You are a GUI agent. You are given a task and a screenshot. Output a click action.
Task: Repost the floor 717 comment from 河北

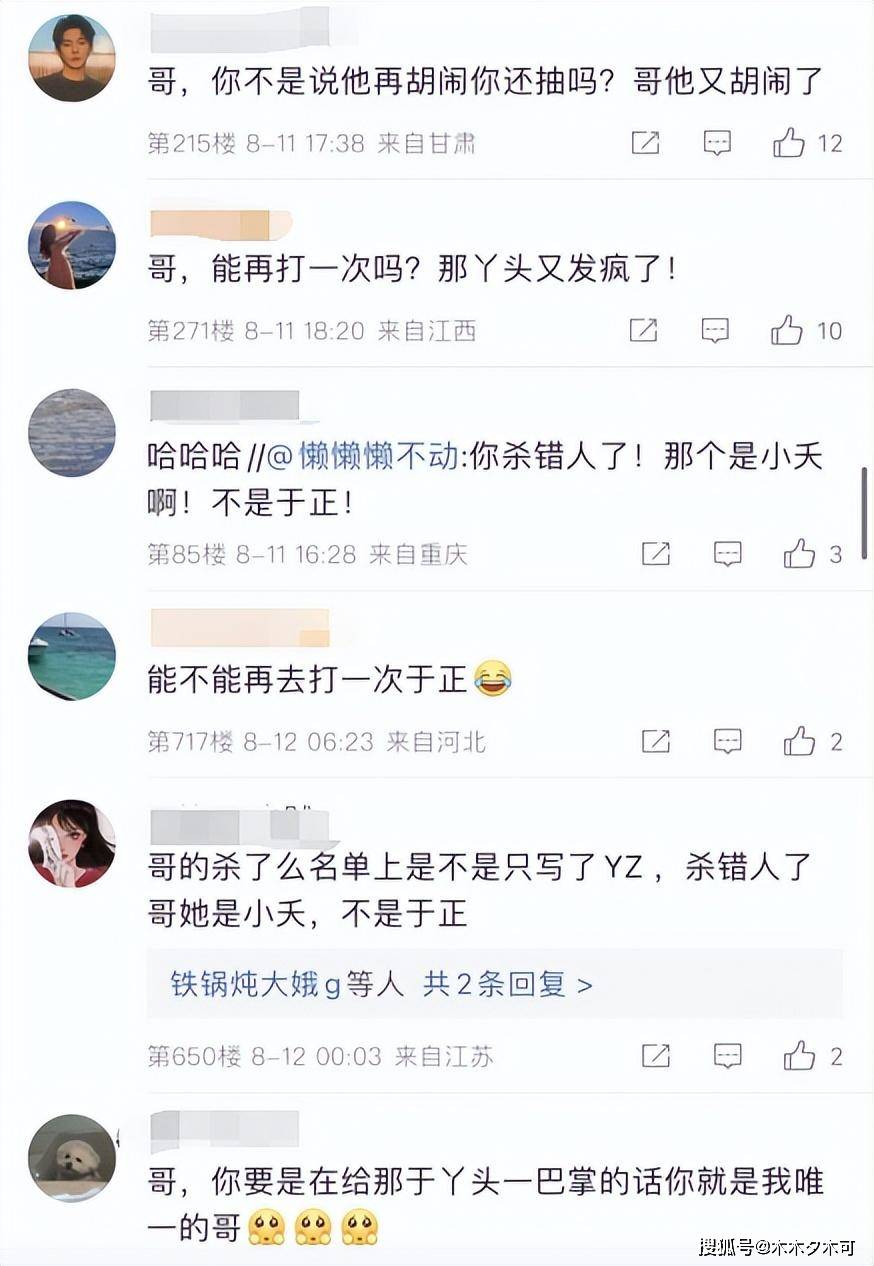click(656, 741)
